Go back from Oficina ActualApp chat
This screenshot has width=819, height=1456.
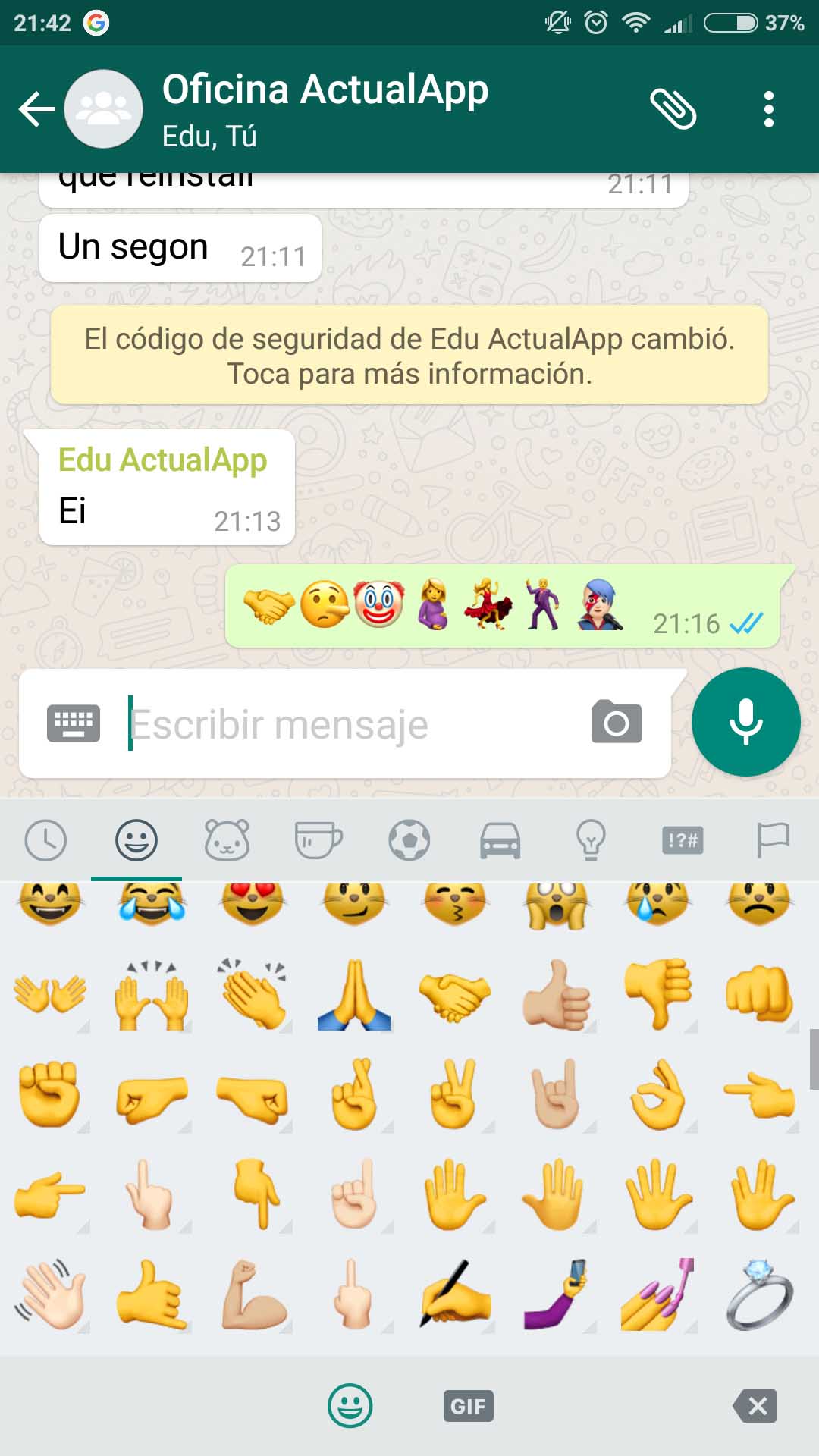36,109
